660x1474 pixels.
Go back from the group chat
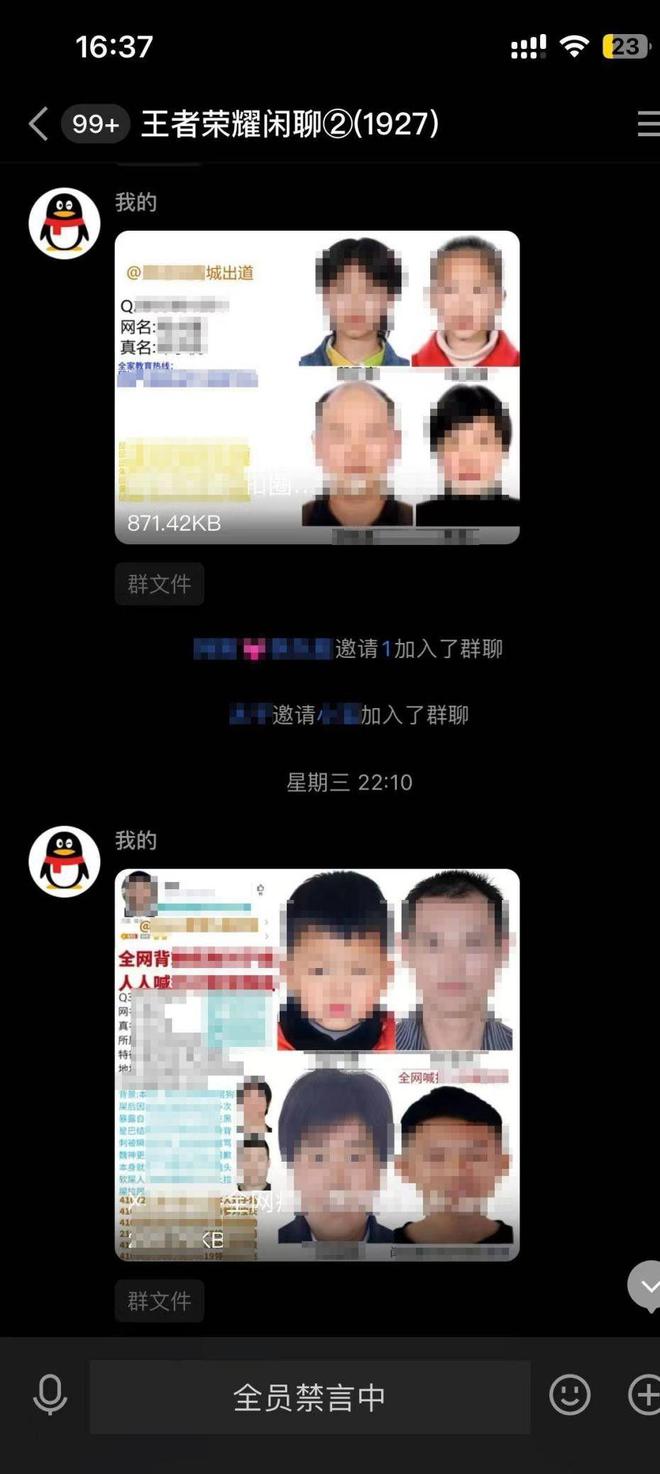[x=38, y=124]
